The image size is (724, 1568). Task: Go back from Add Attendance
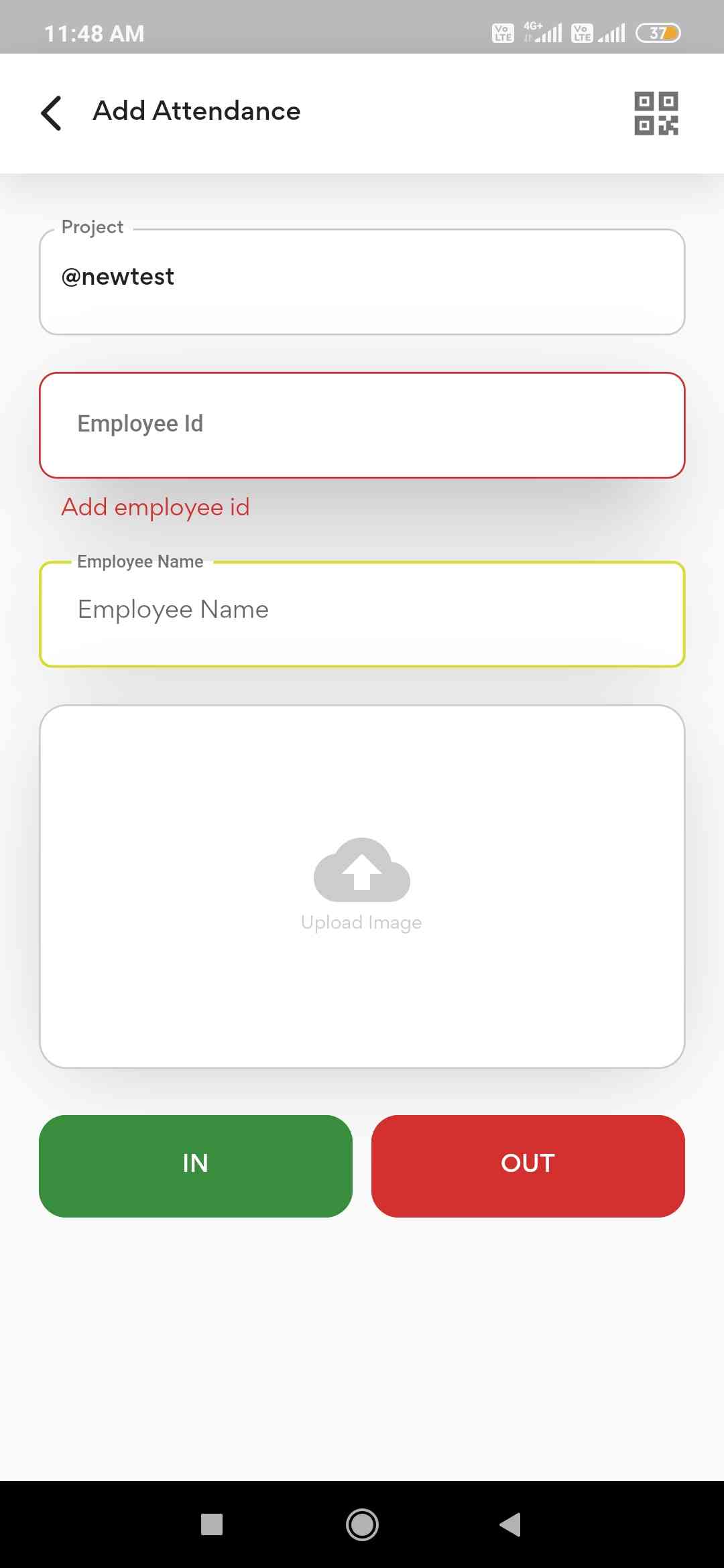pos(52,113)
